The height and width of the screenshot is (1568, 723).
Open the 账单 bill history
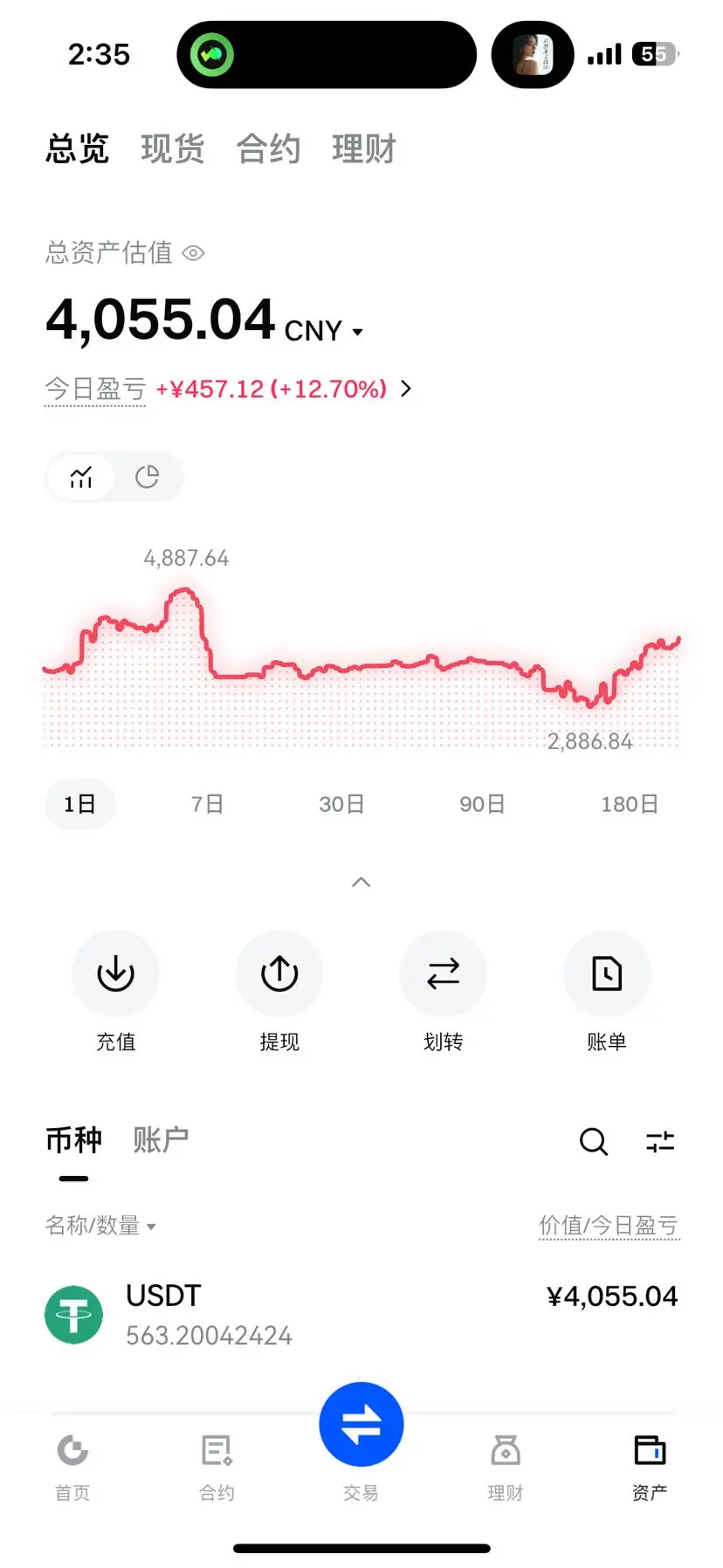coord(607,973)
